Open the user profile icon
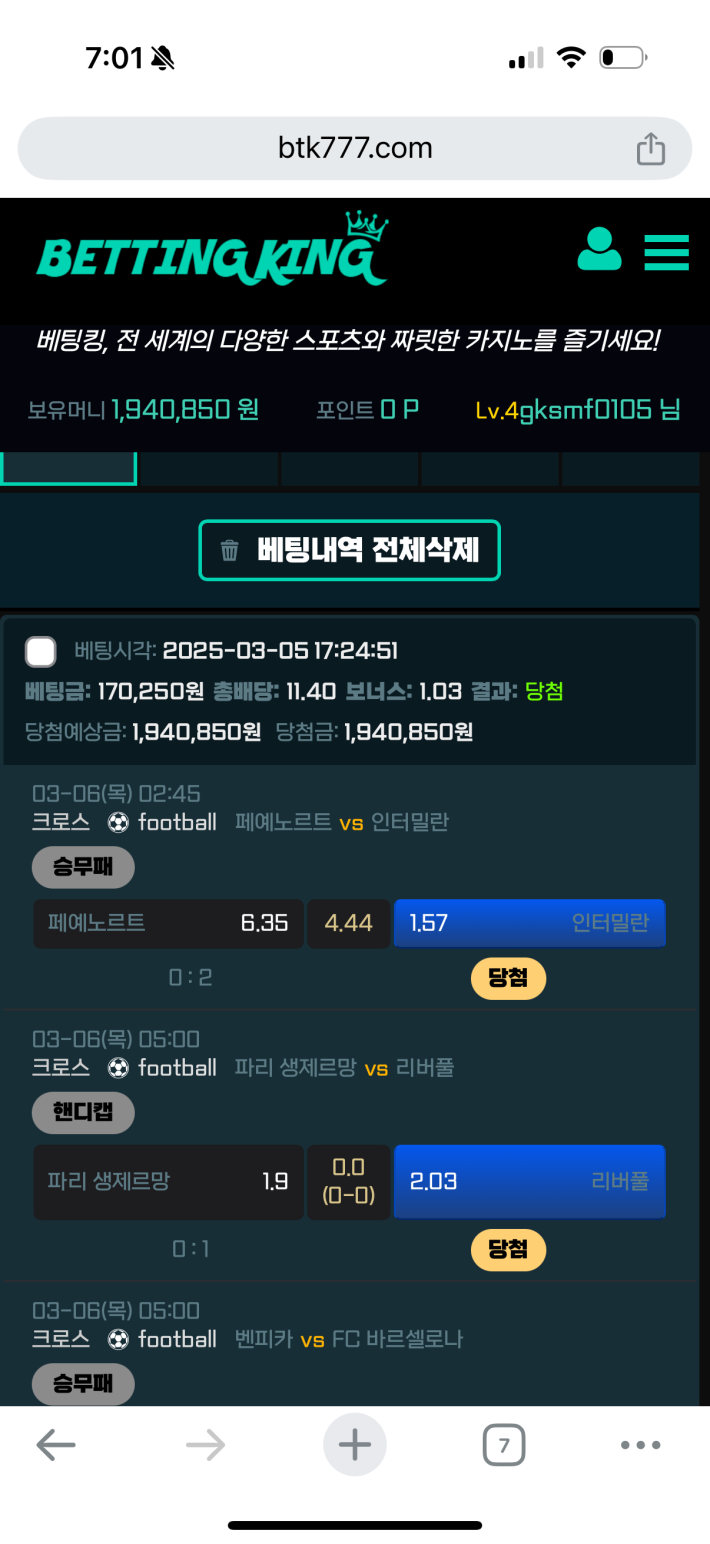Screen dimensions: 710x1544 [599, 250]
